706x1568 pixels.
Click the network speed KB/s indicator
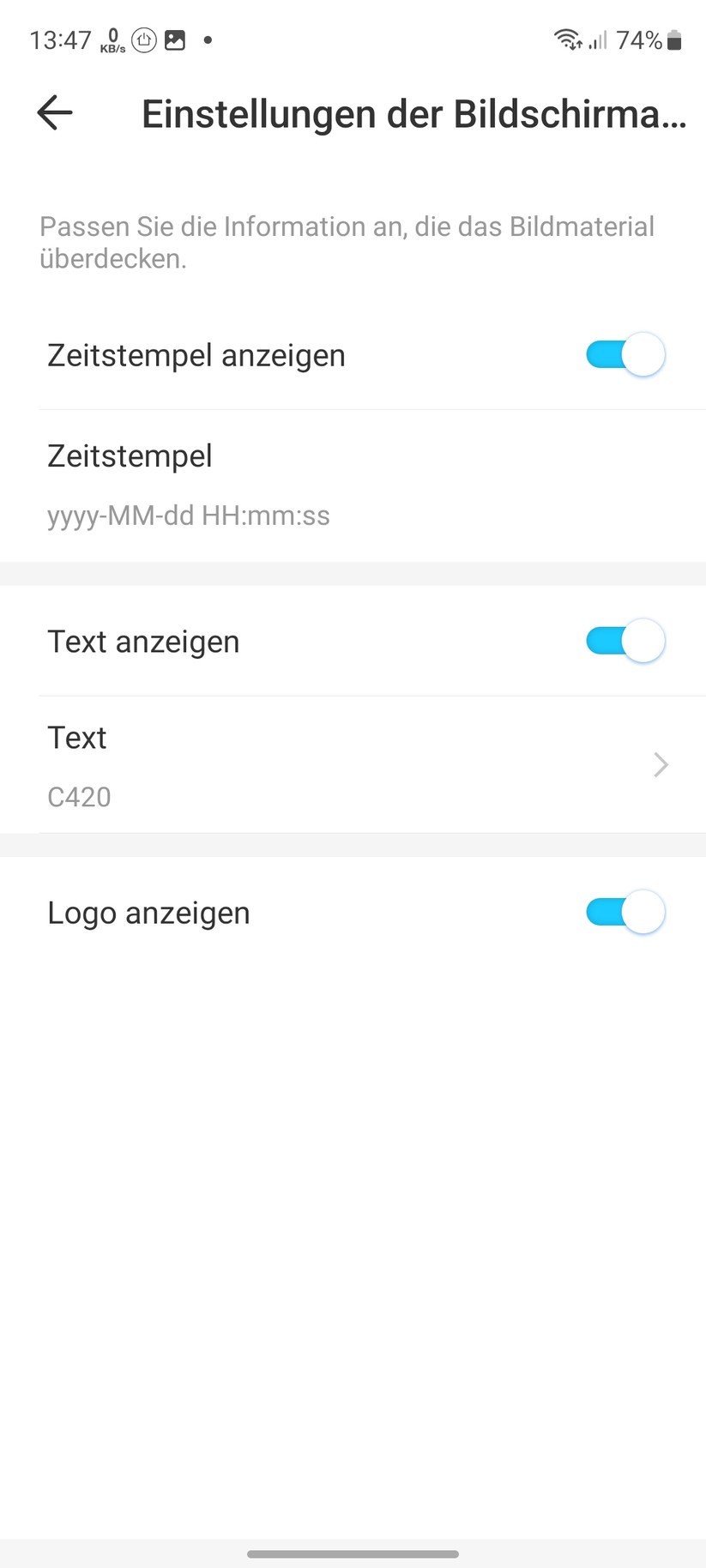[111, 39]
